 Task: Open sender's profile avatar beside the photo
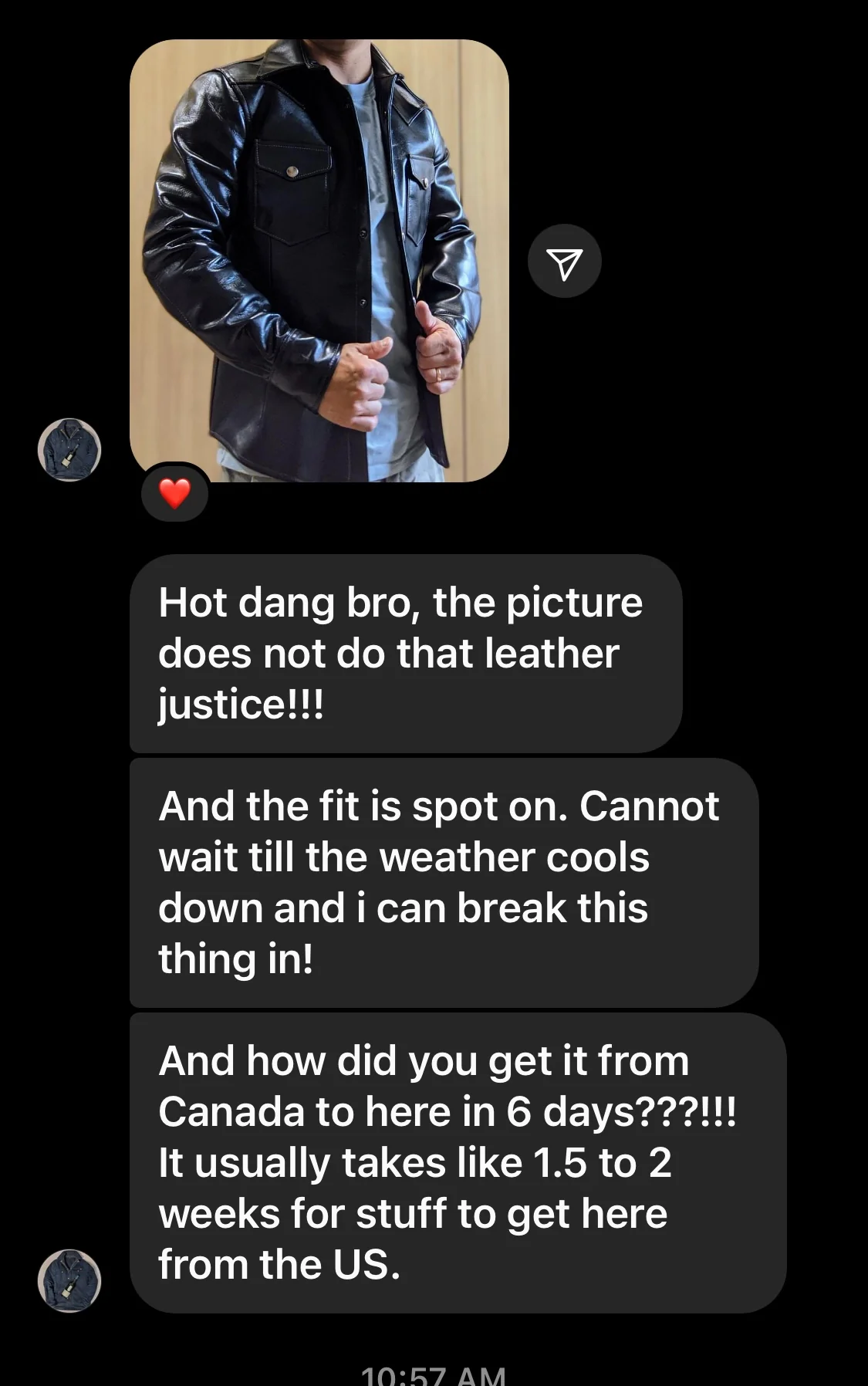click(69, 450)
